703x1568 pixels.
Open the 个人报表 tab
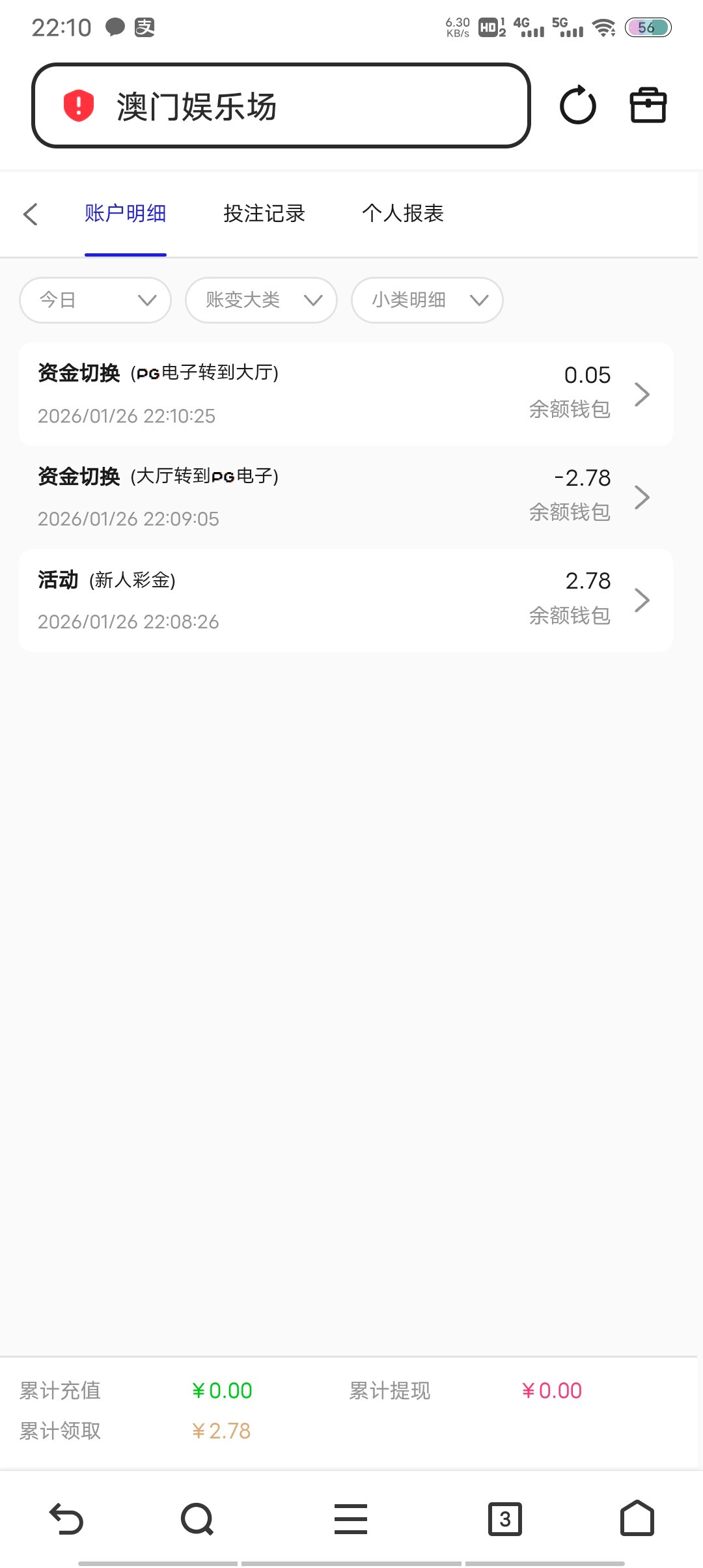pos(403,214)
